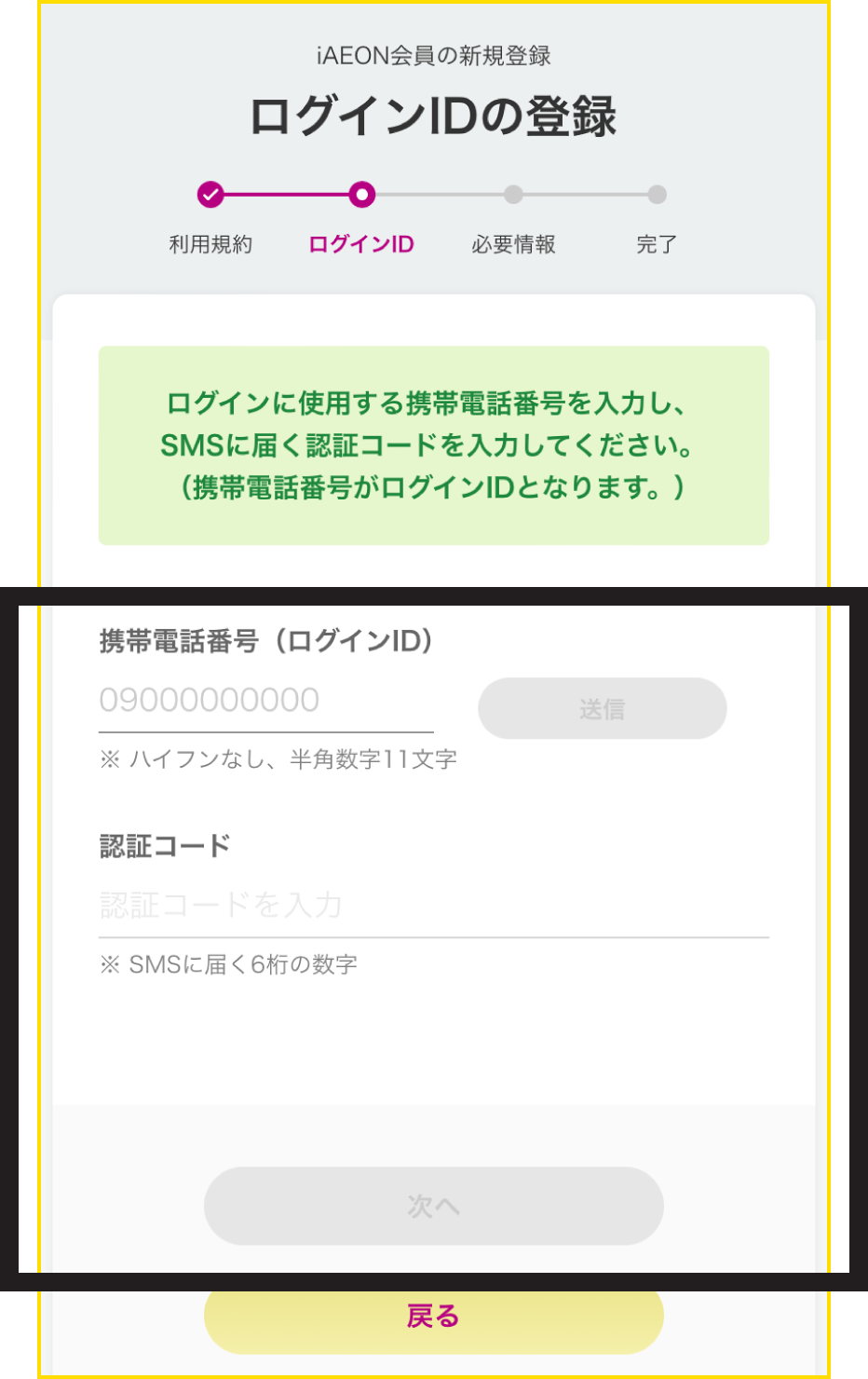Select the 利用規約 step label

tap(212, 244)
